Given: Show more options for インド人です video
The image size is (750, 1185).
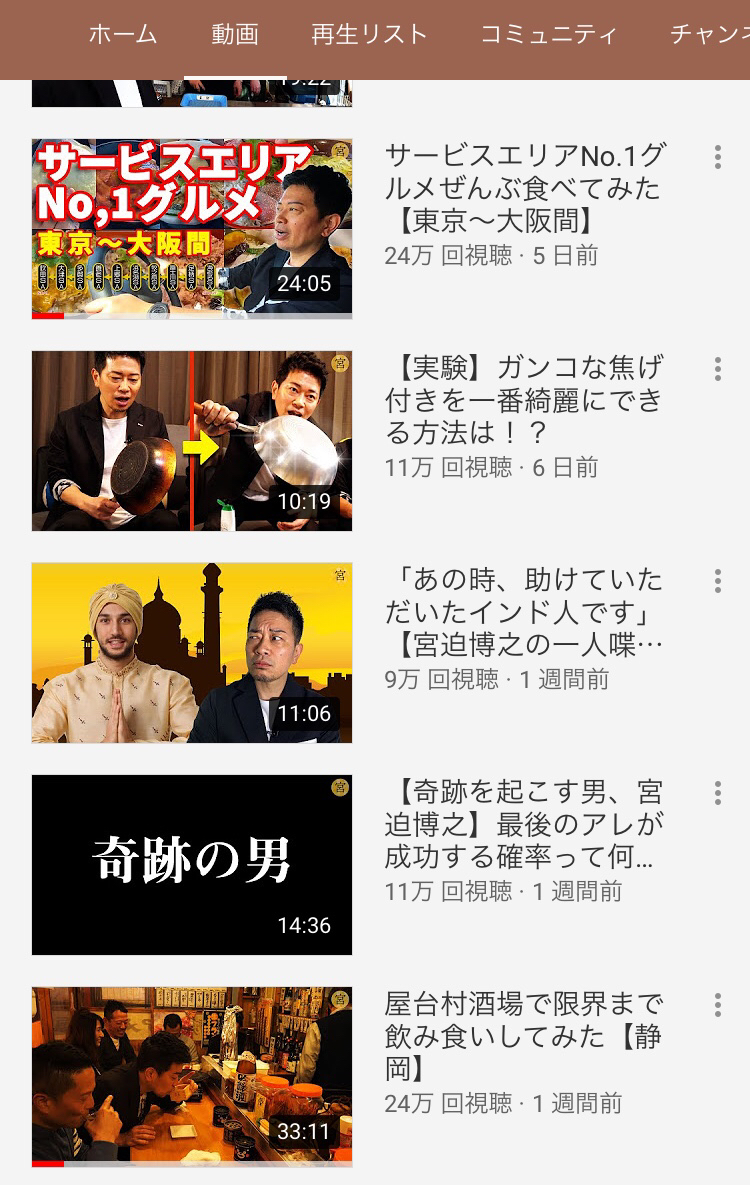Looking at the screenshot, I should tap(717, 581).
